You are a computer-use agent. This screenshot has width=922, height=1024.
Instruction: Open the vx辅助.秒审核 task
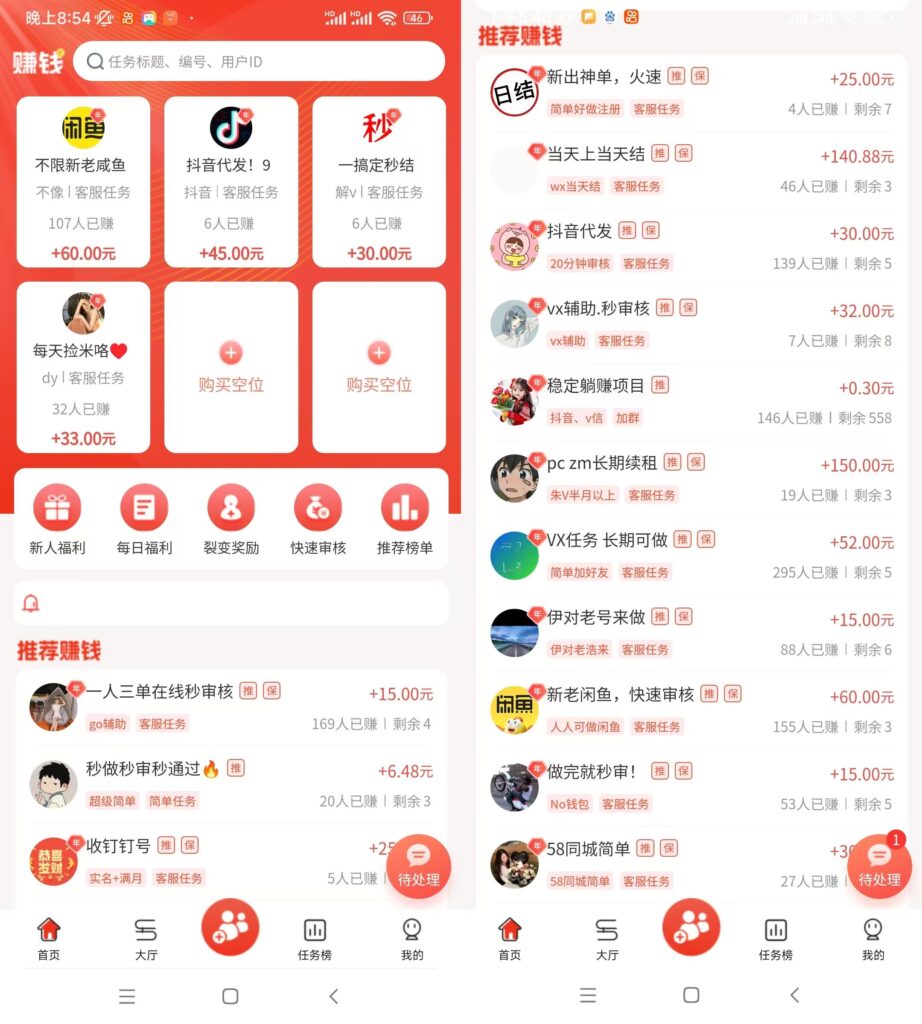(x=690, y=324)
